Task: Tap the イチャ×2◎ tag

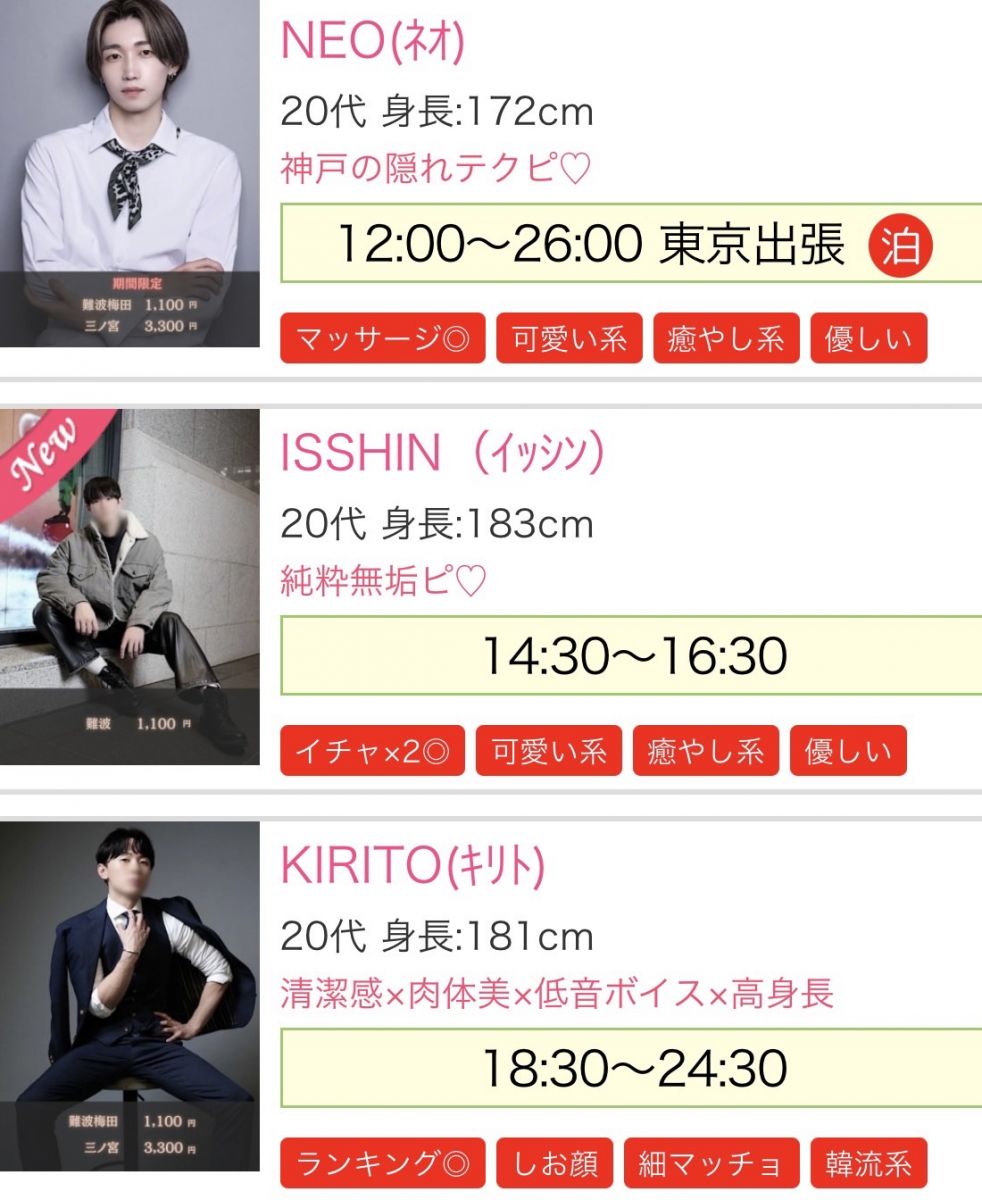Action: click(x=372, y=751)
